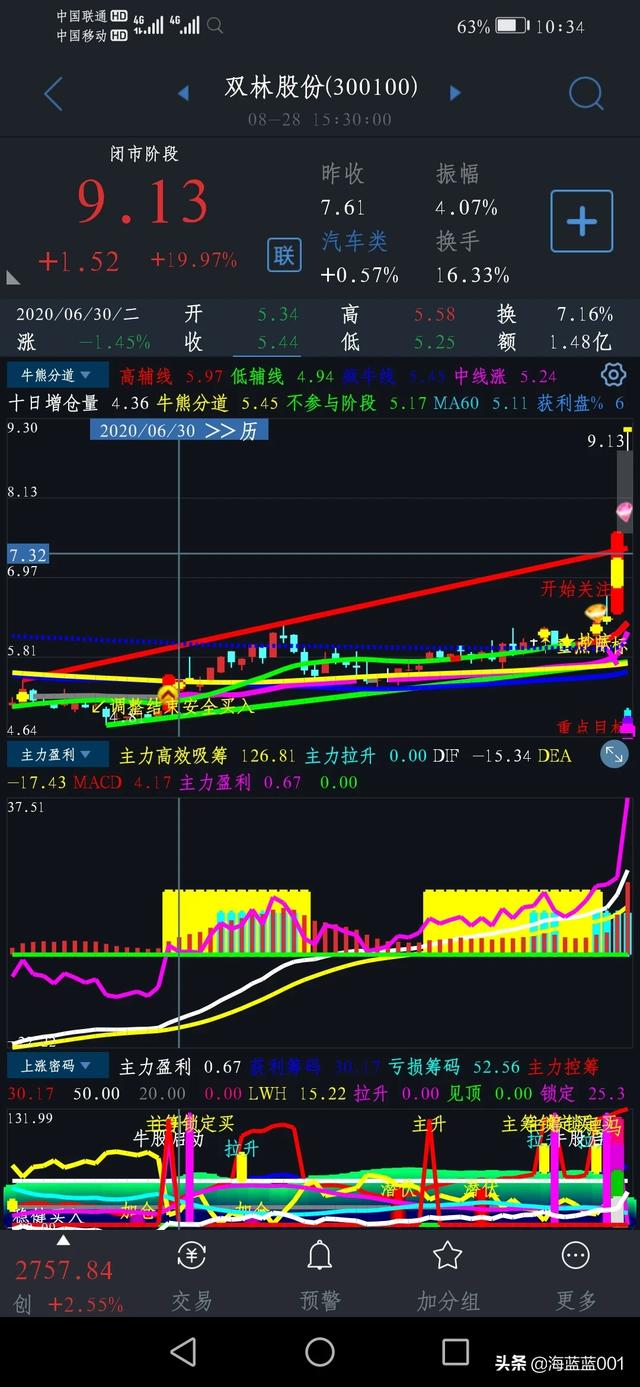Set a price alert via 预警
This screenshot has width=640, height=1387.
[x=320, y=1276]
